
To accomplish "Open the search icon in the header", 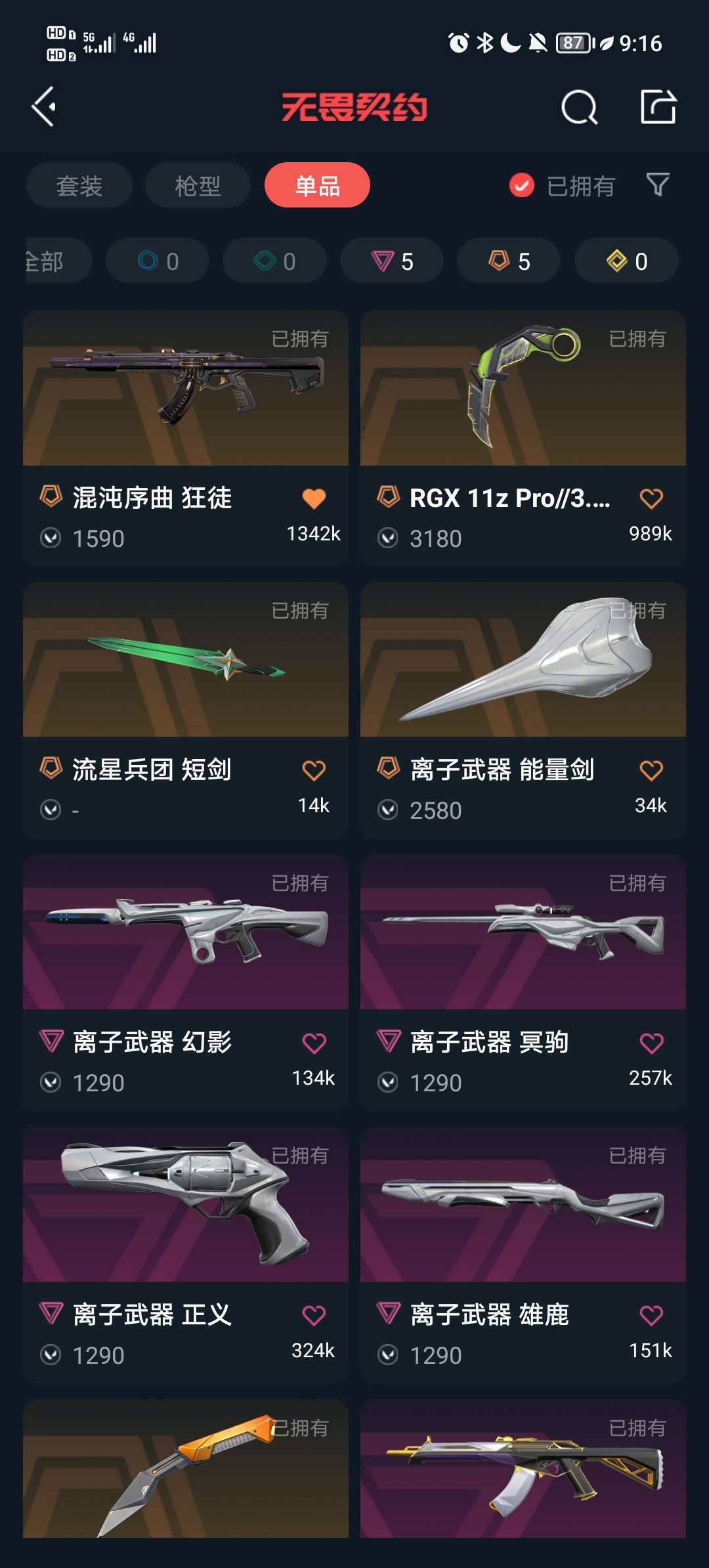I will (579, 106).
